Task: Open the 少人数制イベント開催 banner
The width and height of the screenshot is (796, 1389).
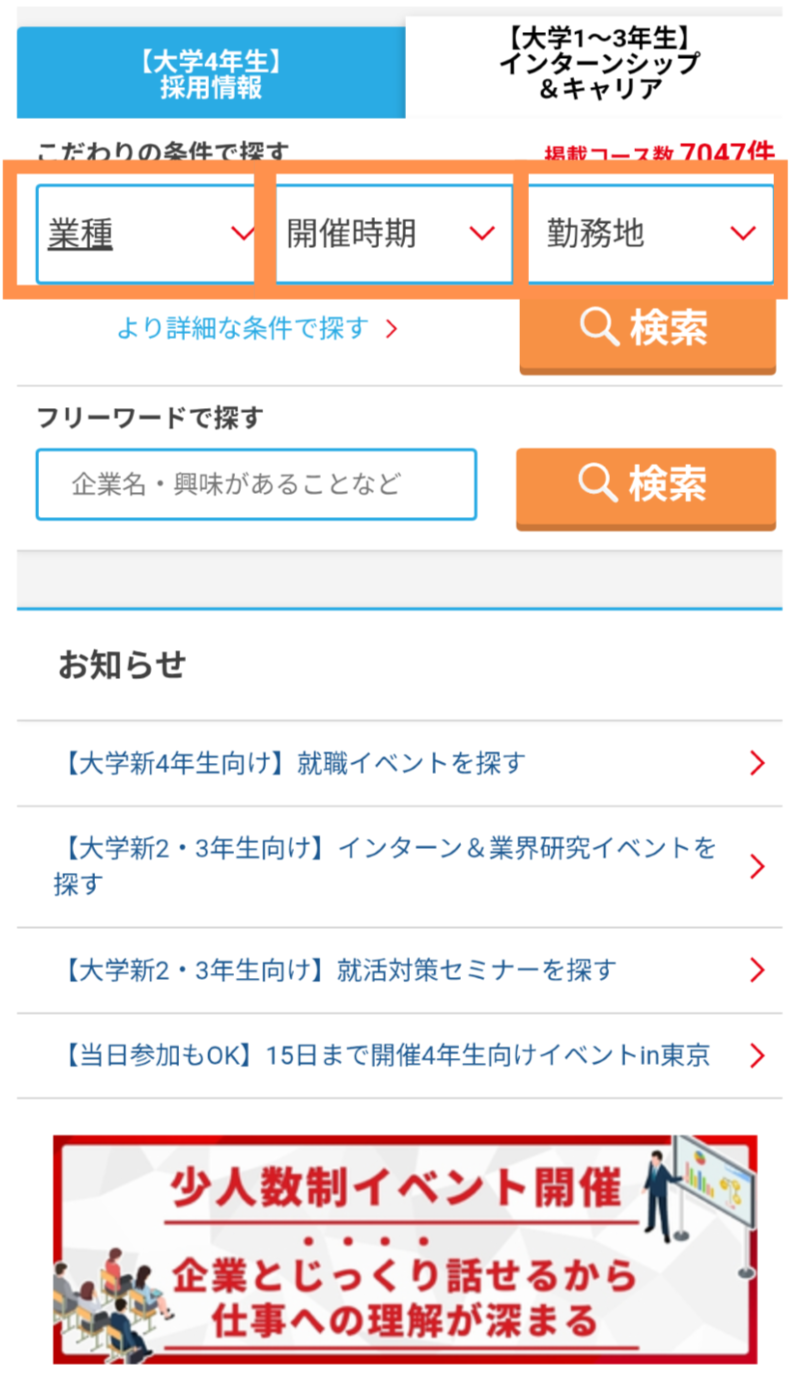Action: click(405, 1250)
